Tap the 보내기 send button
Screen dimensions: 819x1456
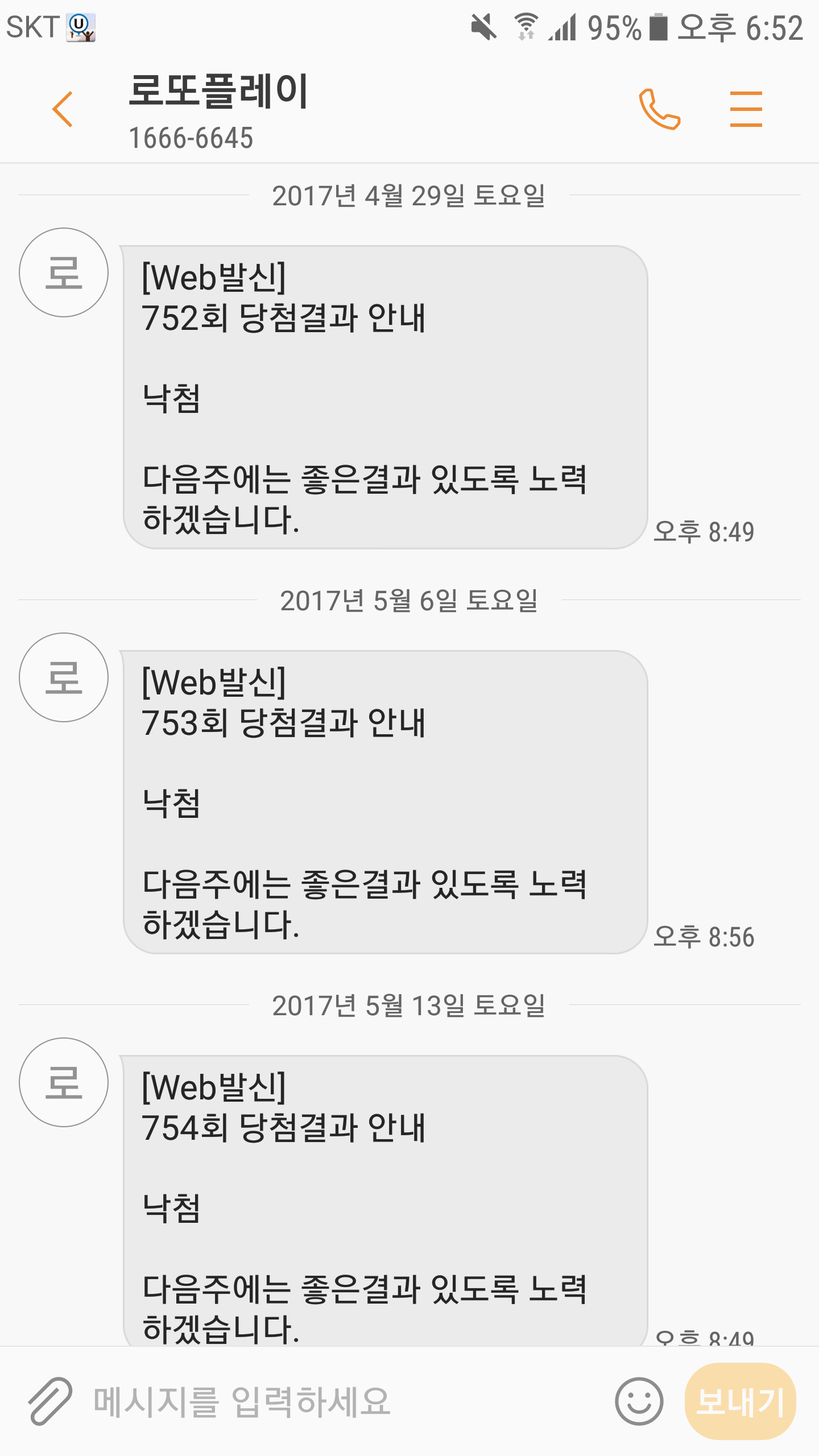pos(740,1401)
